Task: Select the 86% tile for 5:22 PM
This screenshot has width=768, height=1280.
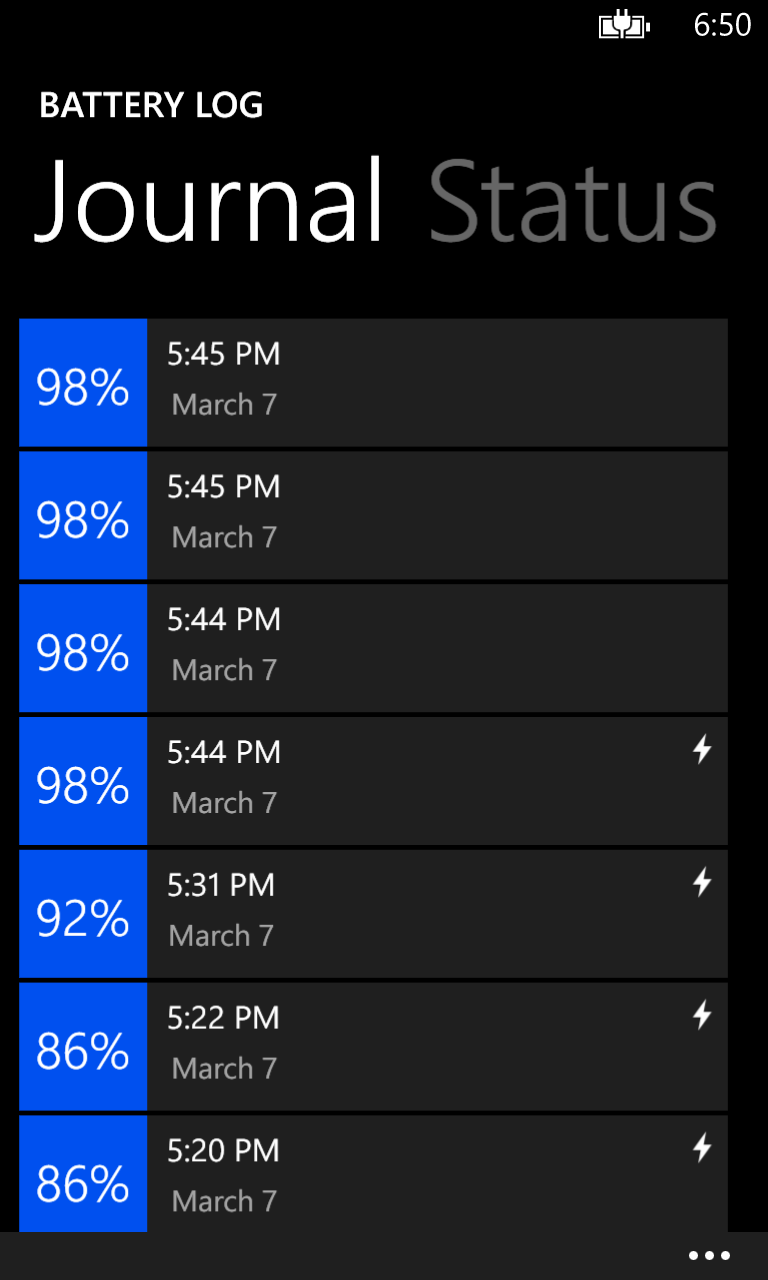Action: pyautogui.click(x=82, y=1046)
